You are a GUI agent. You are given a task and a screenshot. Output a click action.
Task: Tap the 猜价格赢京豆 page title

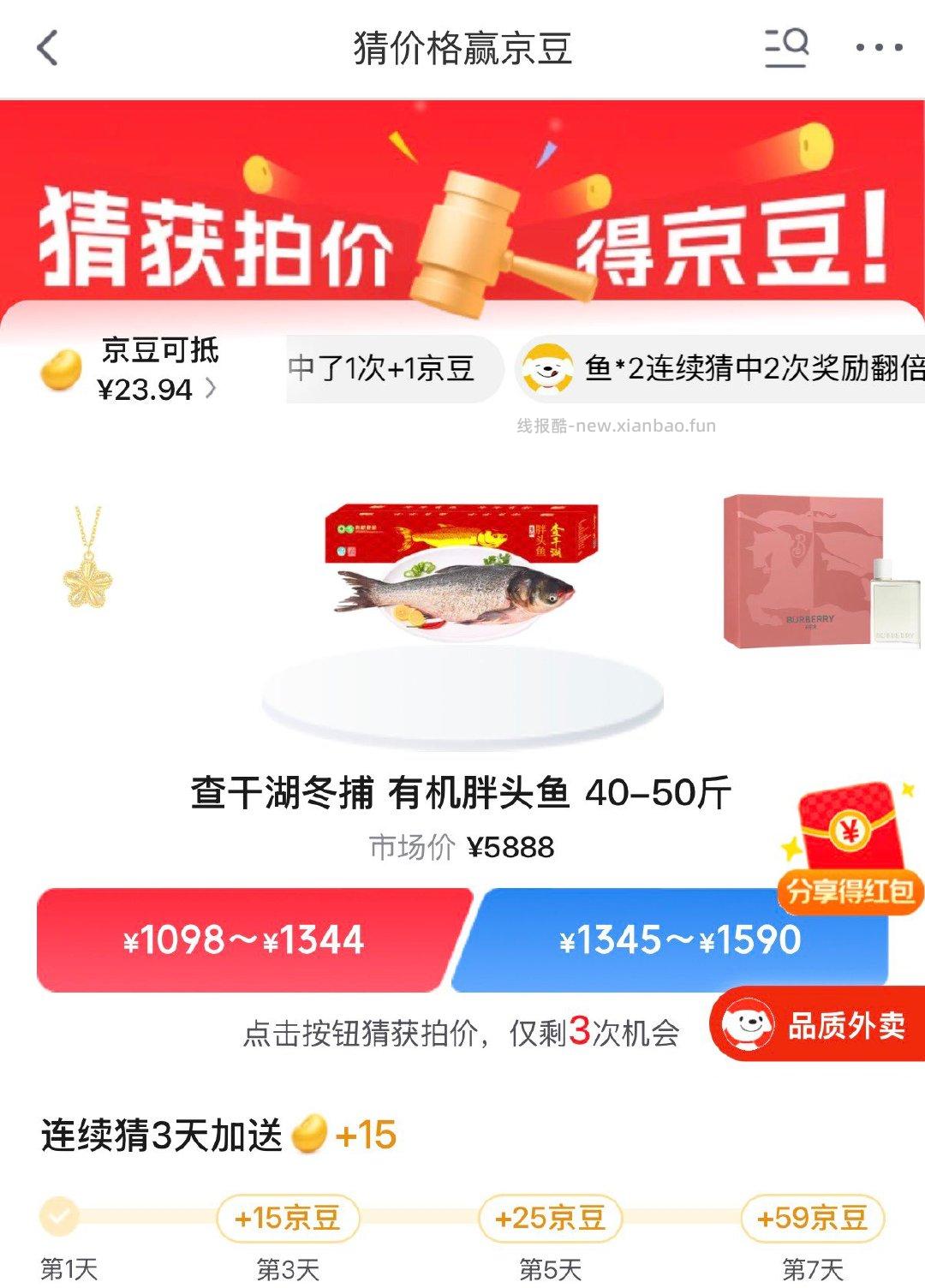(x=462, y=47)
